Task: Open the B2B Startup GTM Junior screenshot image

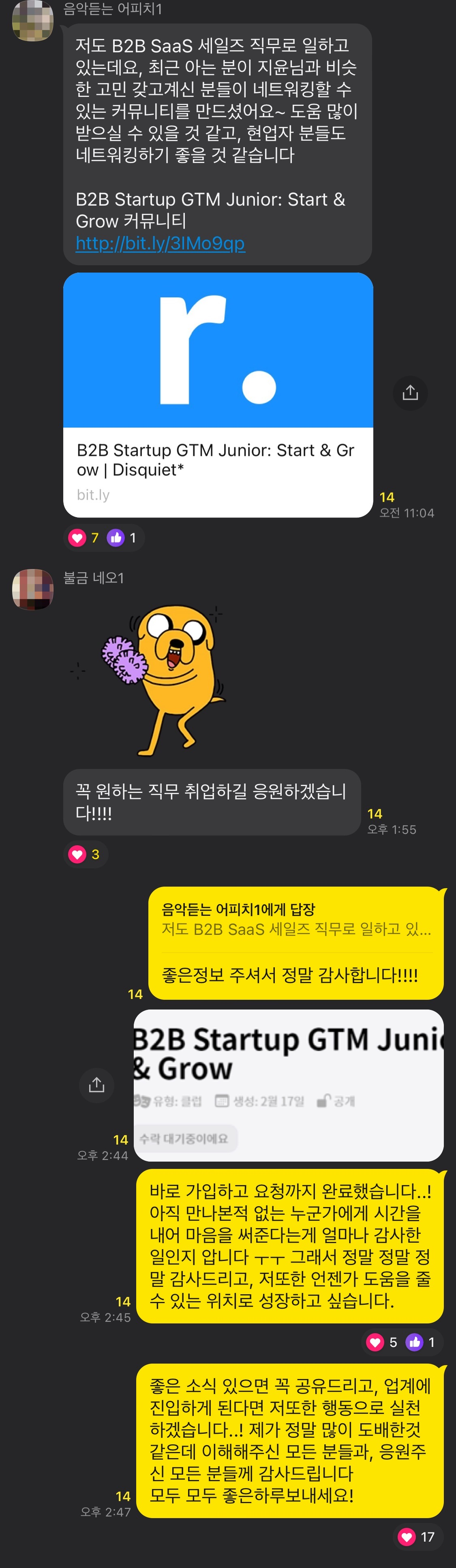Action: click(x=288, y=1085)
